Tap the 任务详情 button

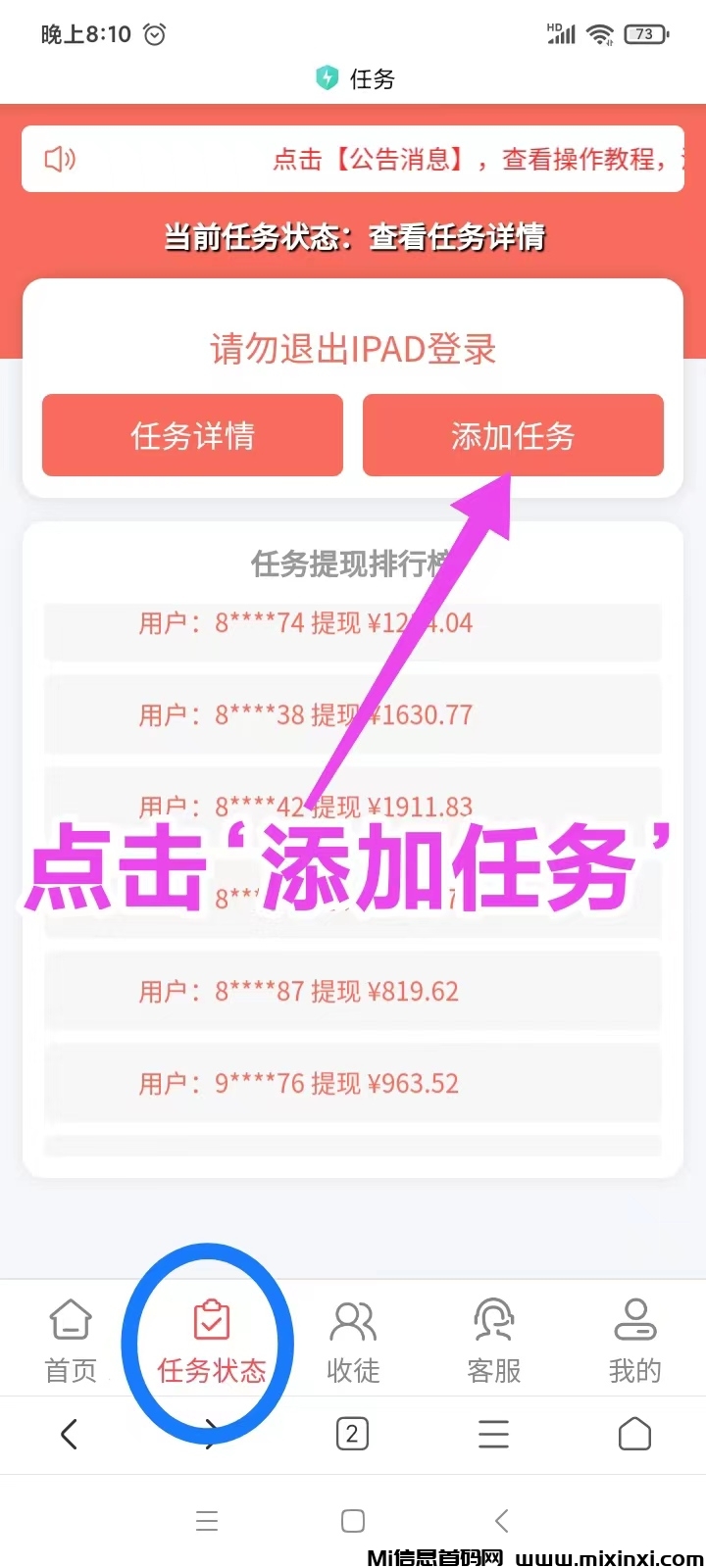pyautogui.click(x=191, y=435)
